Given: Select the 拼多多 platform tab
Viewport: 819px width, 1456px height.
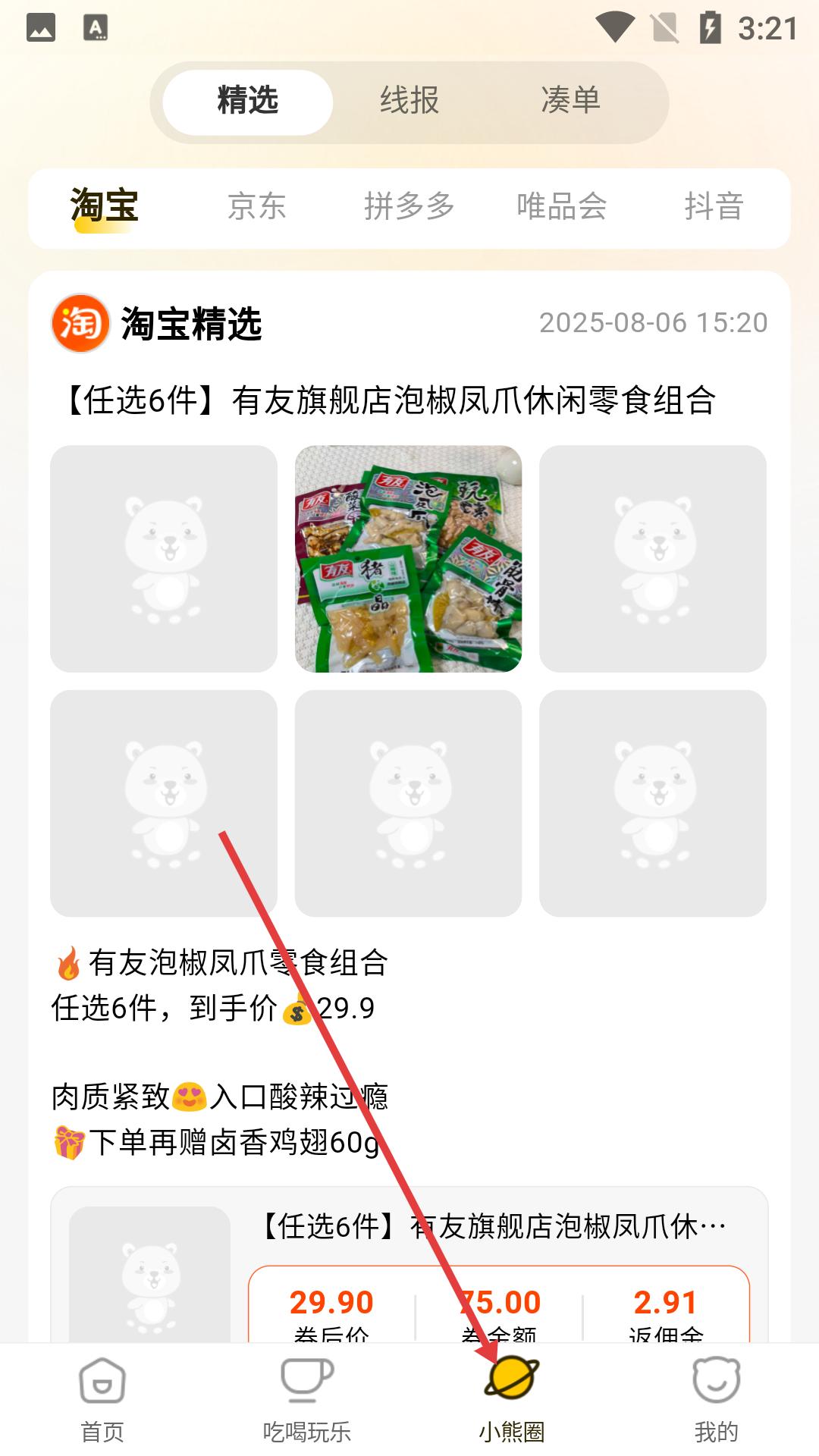Looking at the screenshot, I should (409, 206).
